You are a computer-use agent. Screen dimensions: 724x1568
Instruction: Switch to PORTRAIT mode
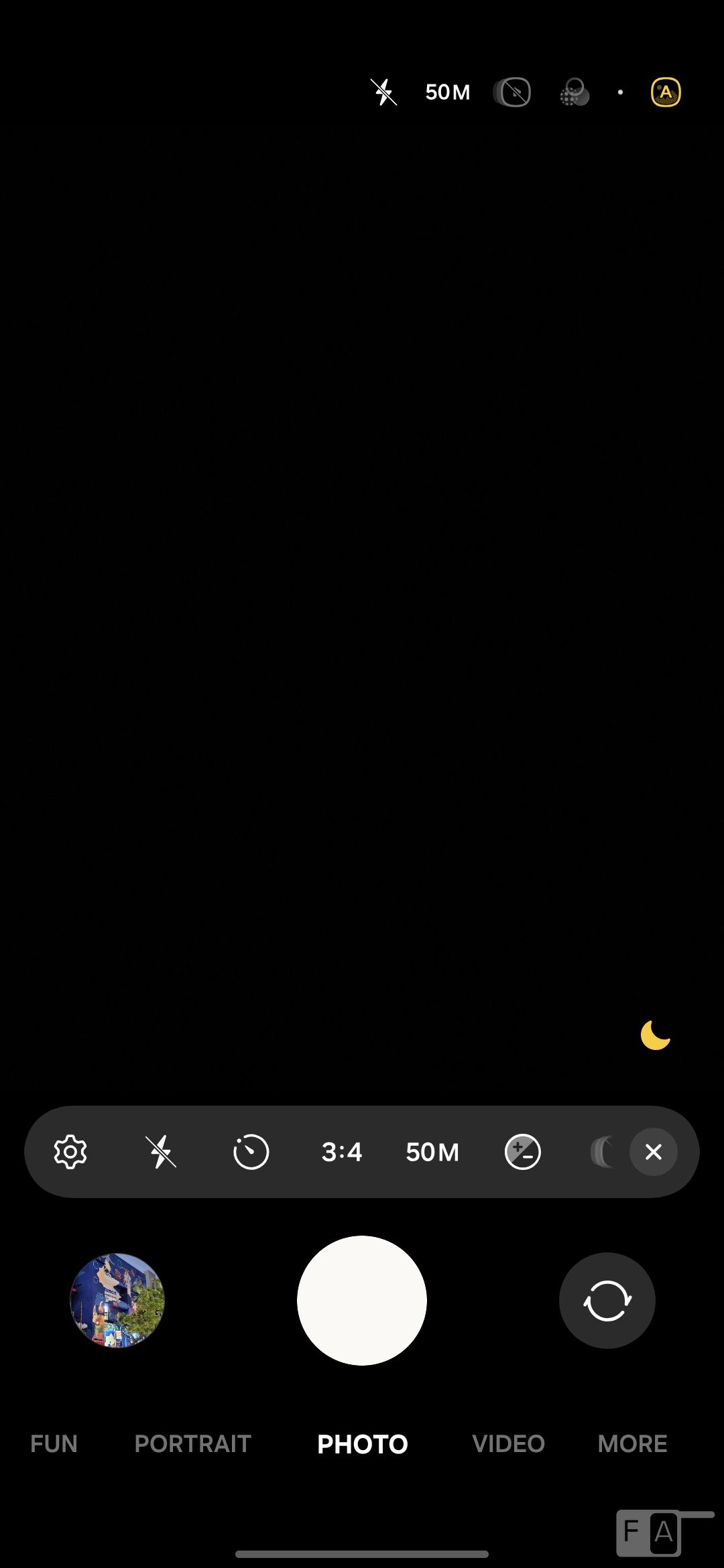(192, 1444)
